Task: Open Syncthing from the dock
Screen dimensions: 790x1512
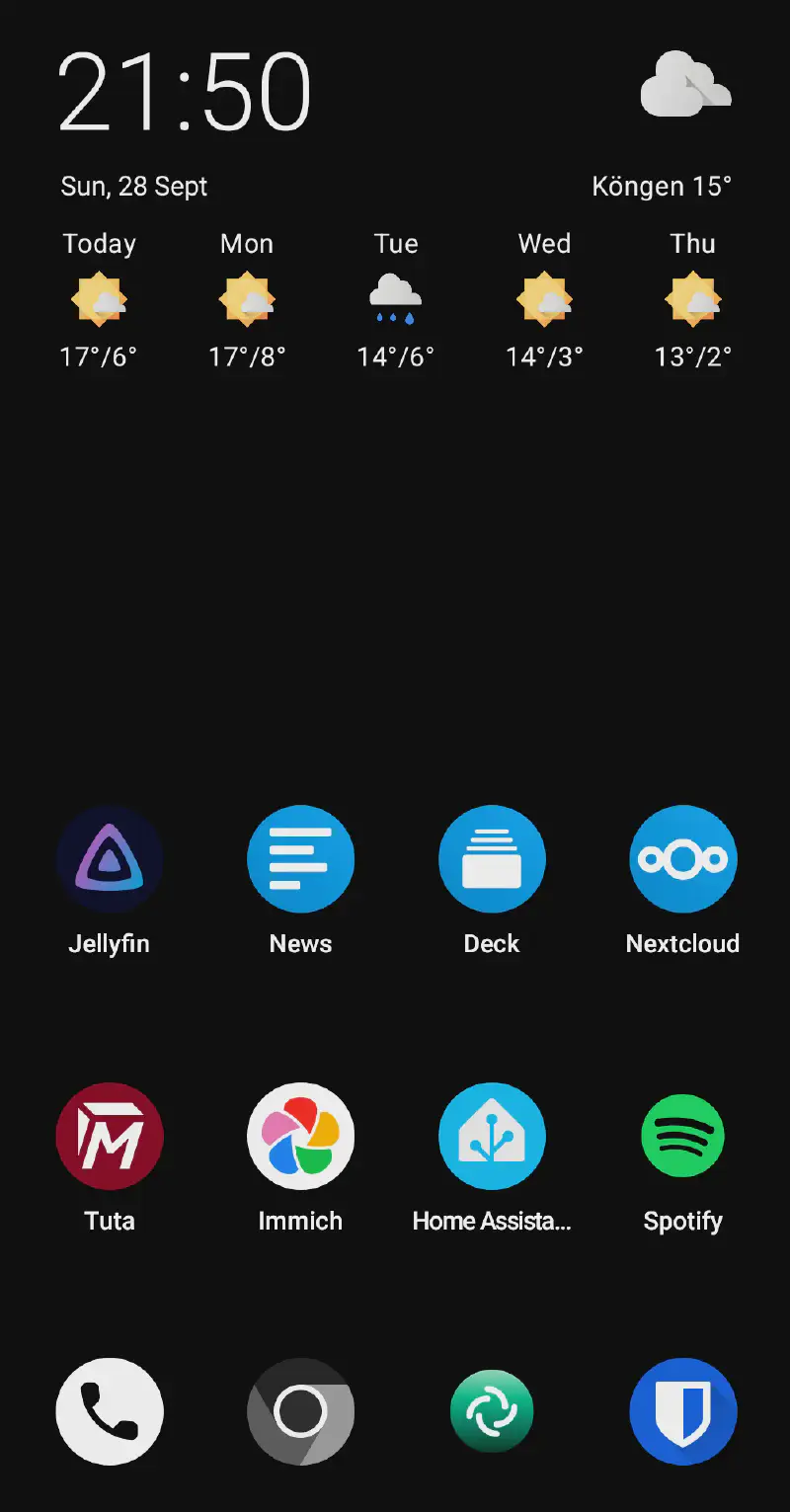Action: coord(492,1410)
